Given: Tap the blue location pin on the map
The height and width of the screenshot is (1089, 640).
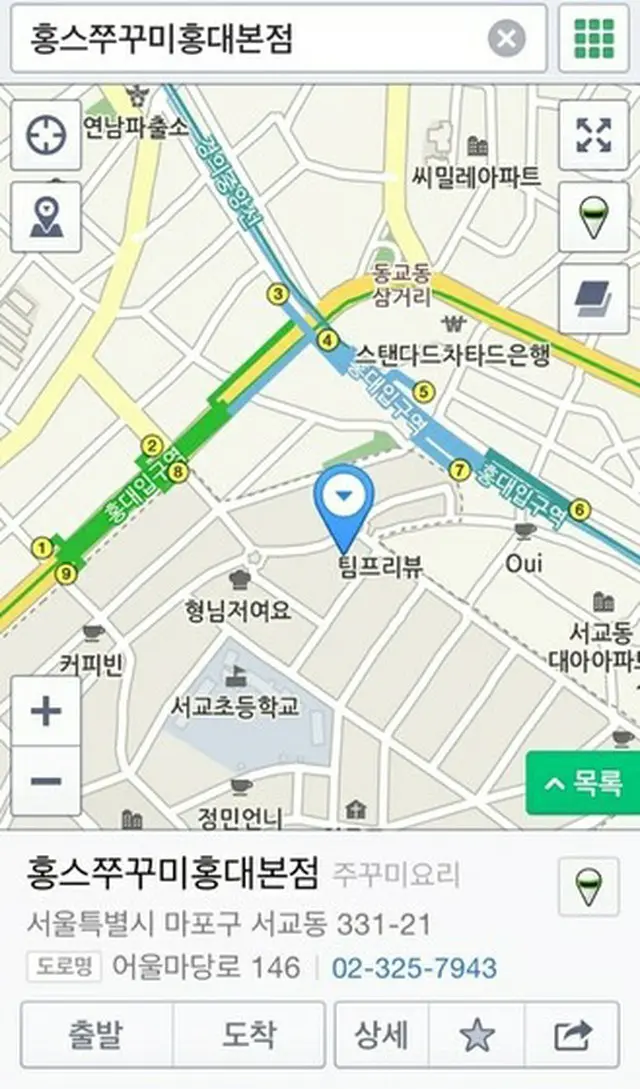Looking at the screenshot, I should click(344, 506).
